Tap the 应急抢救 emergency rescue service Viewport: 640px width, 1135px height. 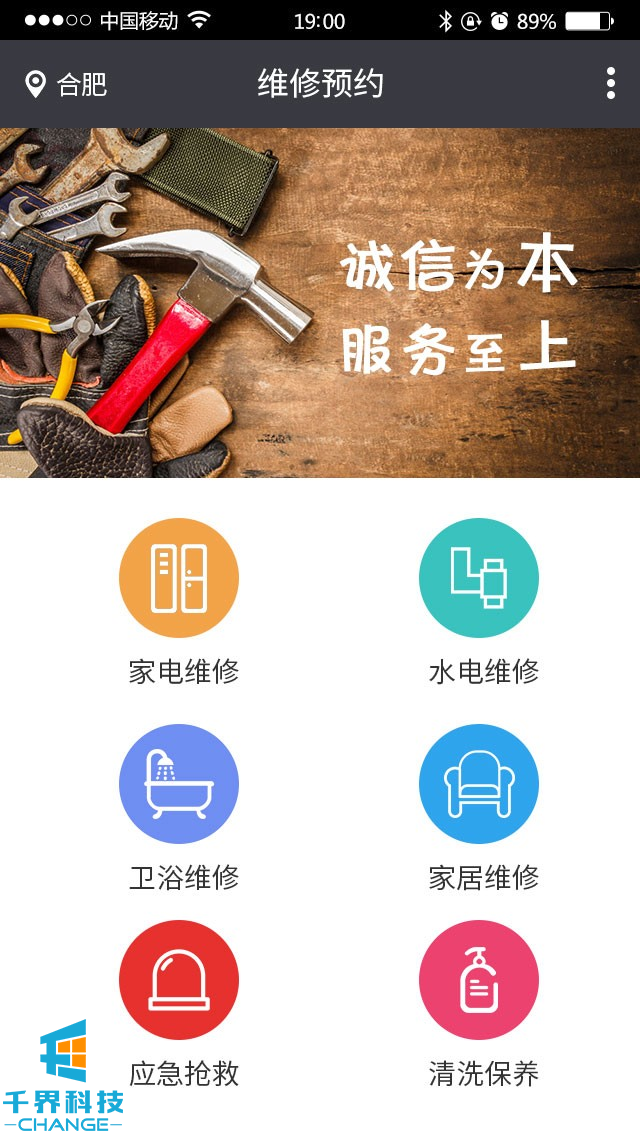(179, 980)
